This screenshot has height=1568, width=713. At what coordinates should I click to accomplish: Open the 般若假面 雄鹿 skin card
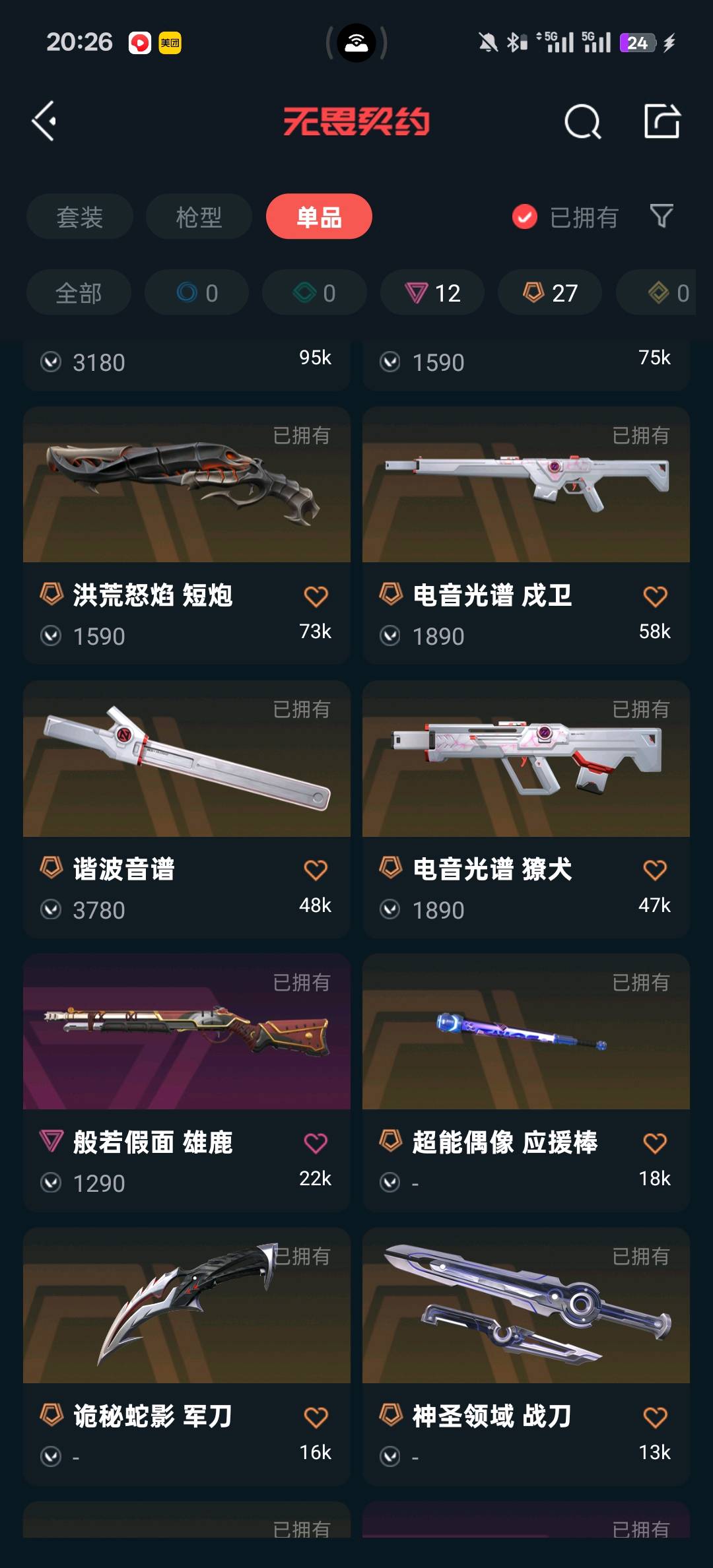(x=187, y=1031)
